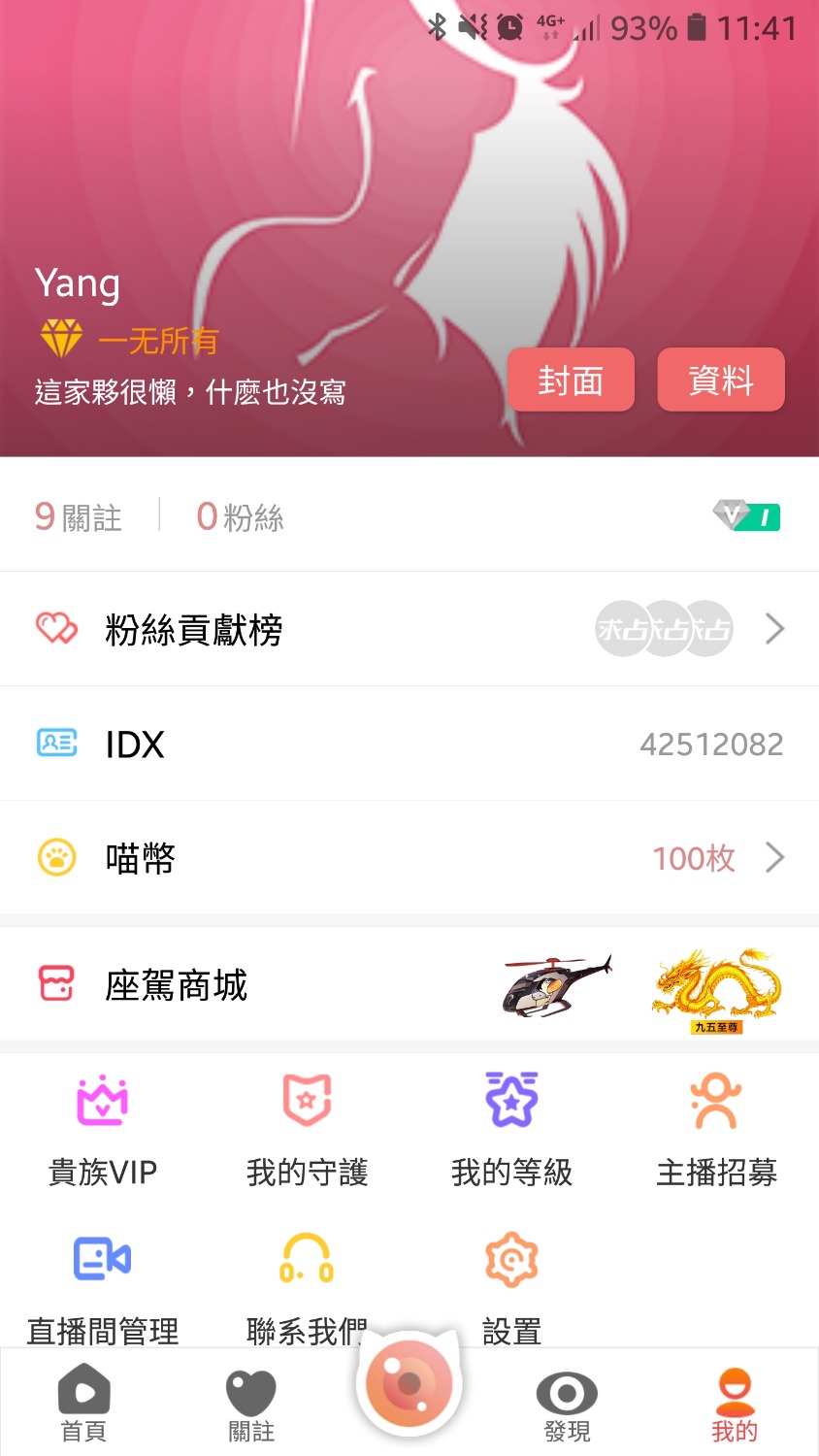Image resolution: width=819 pixels, height=1456 pixels.
Task: View the 9 關註 following list
Action: pos(79,516)
